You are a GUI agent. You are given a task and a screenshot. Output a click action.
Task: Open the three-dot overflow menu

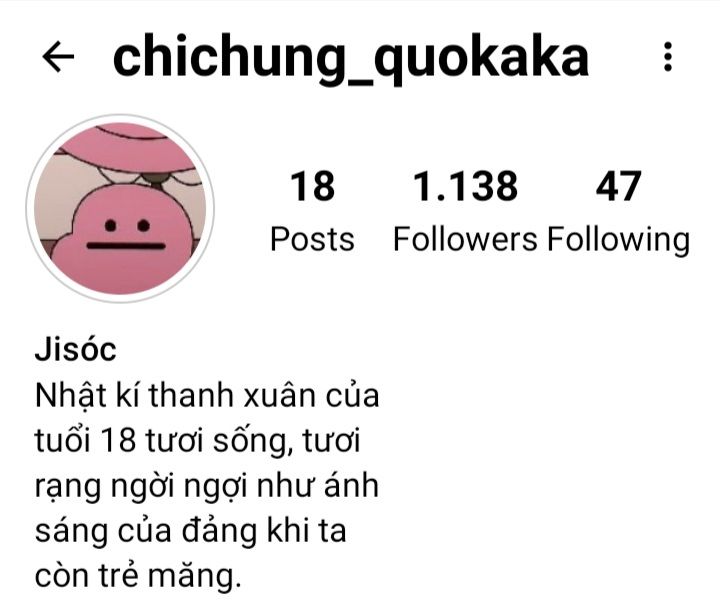click(x=667, y=58)
